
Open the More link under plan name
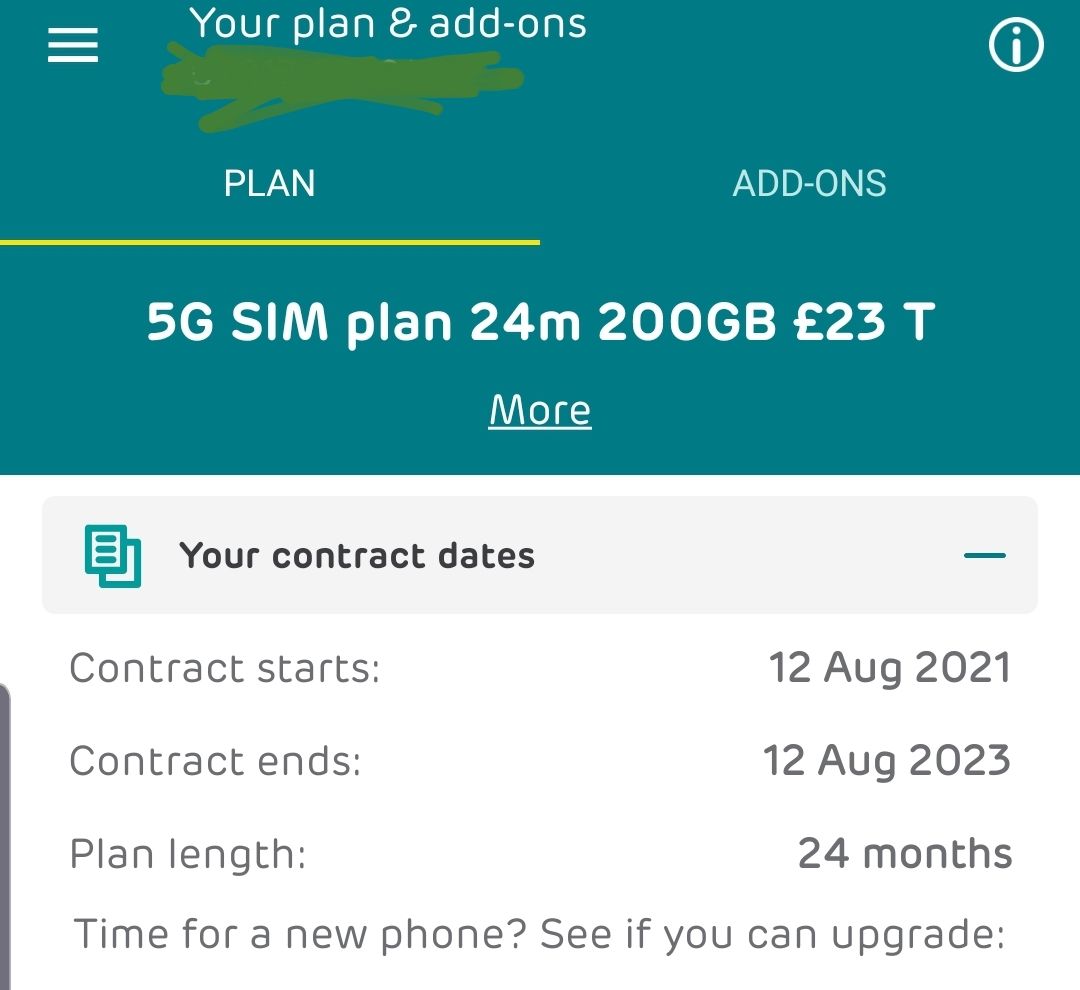pyautogui.click(x=540, y=410)
